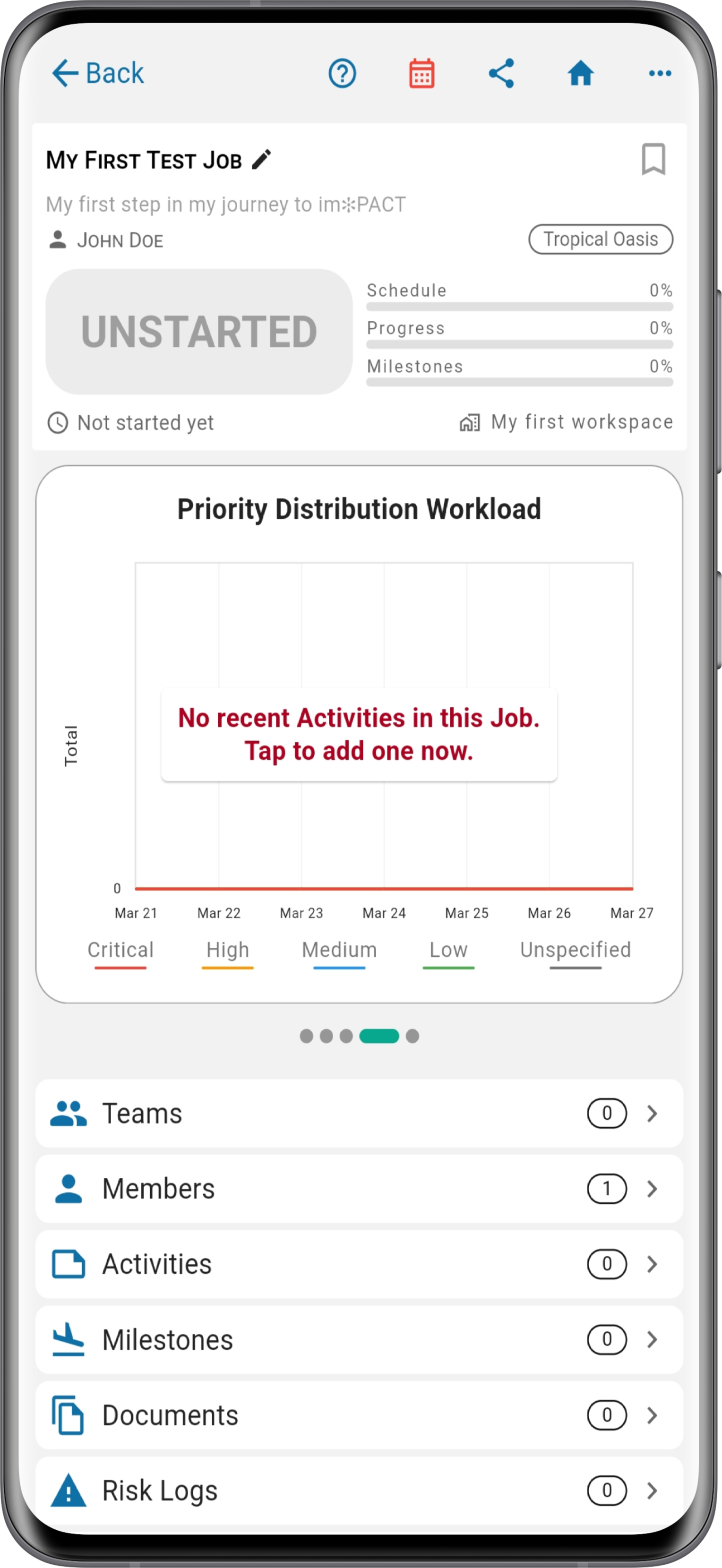This screenshot has width=722, height=1568.
Task: Jump to the first chart page dot
Action: (307, 1036)
